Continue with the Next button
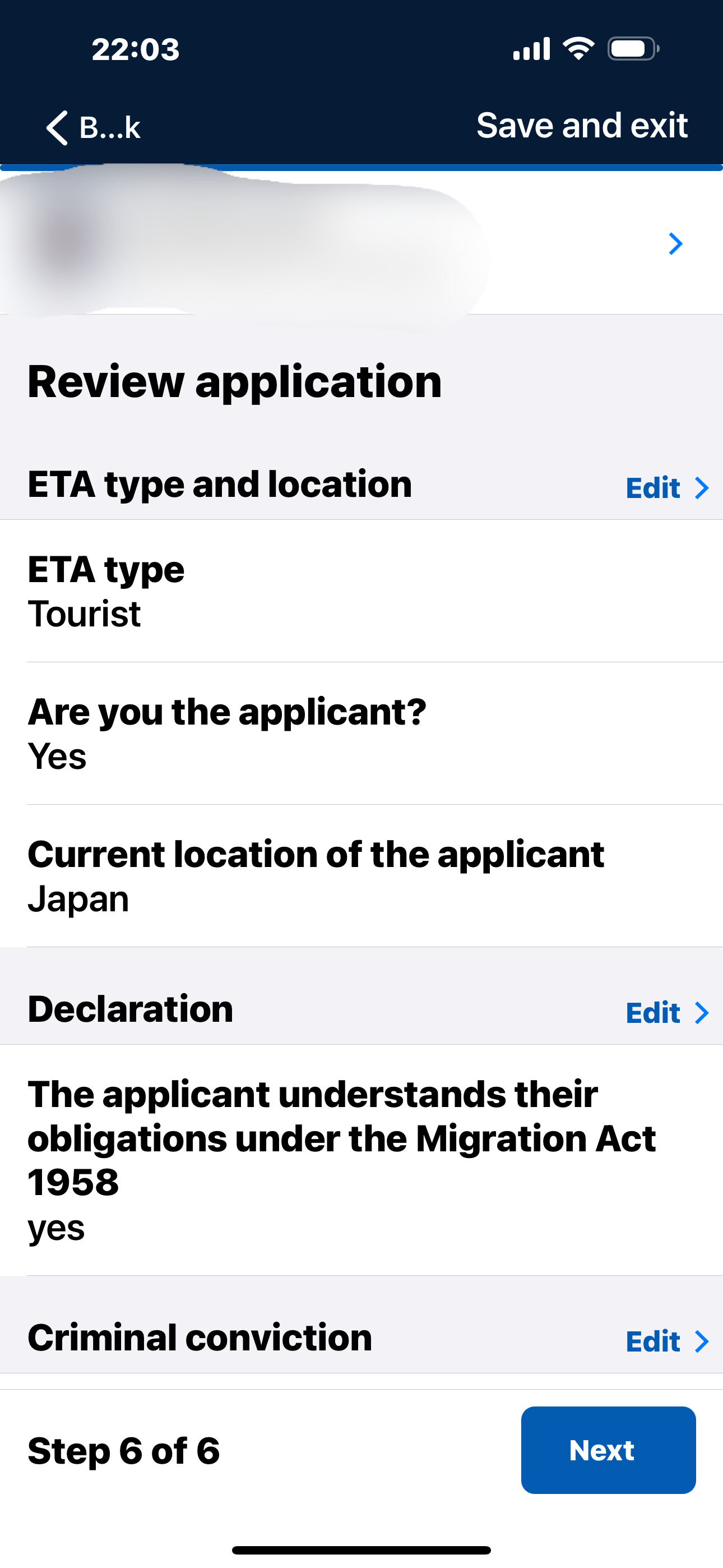Image resolution: width=723 pixels, height=1568 pixels. [608, 1450]
